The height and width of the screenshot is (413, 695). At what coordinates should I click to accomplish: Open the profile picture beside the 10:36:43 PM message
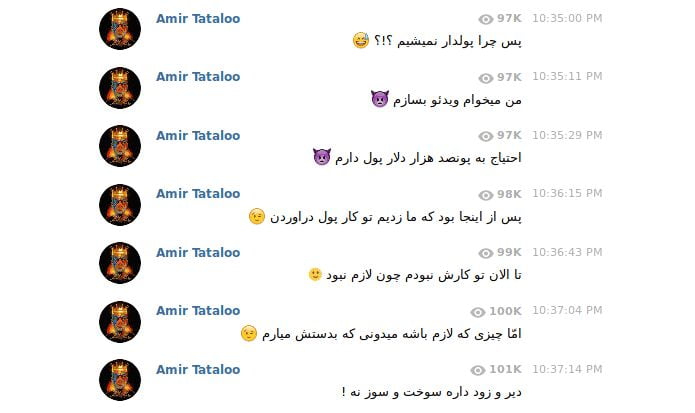coord(120,263)
